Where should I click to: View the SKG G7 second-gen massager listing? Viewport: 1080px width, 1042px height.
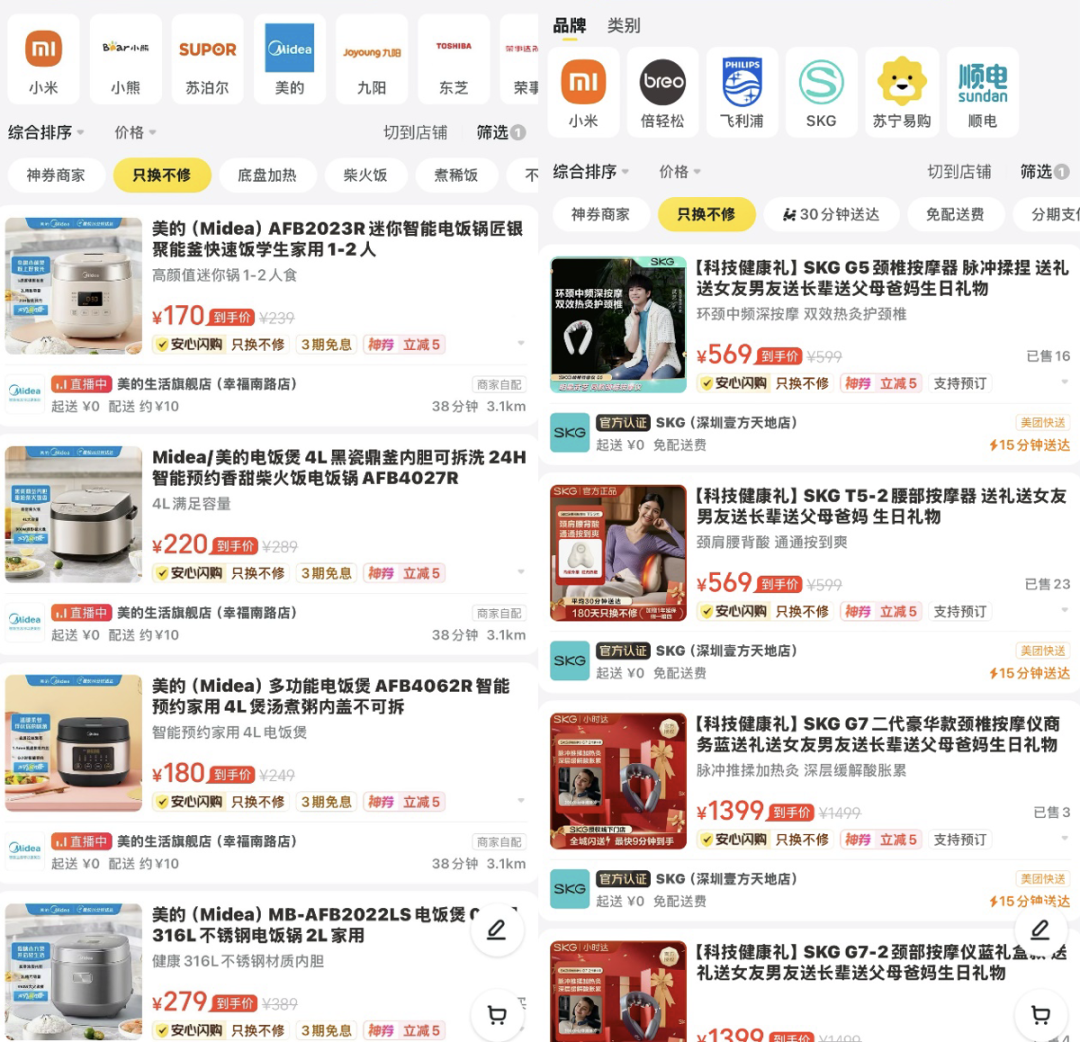click(x=877, y=734)
